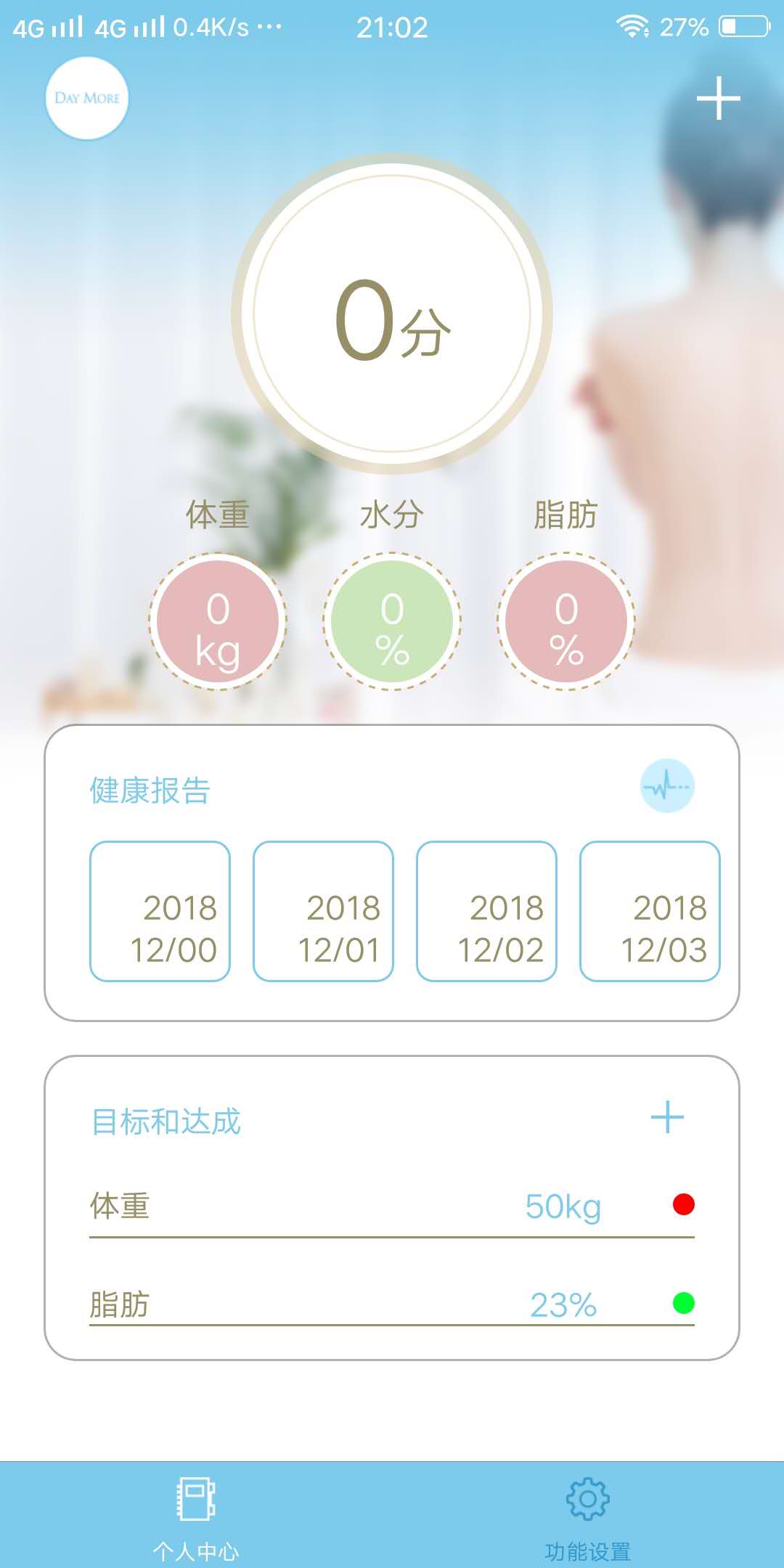This screenshot has height=1568, width=784.
Task: Open the 体重 50kg goal row
Action: 392,1207
